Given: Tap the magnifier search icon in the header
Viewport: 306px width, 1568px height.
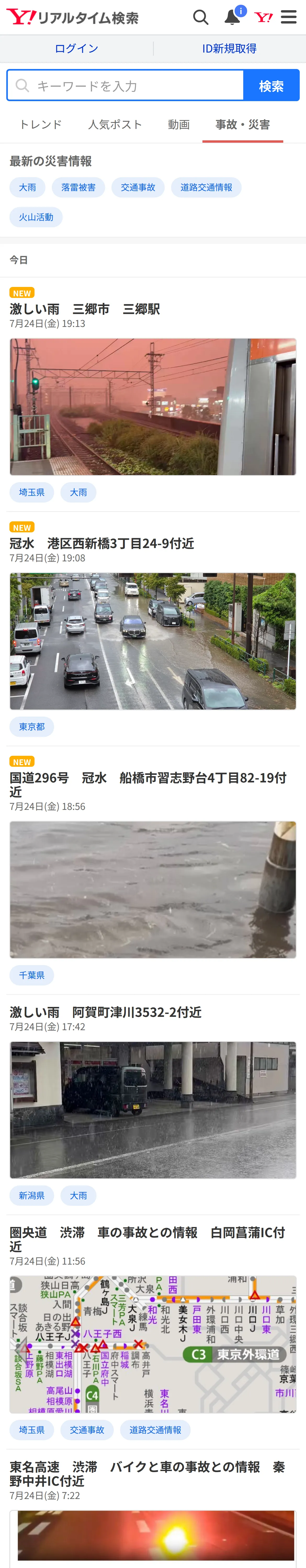Looking at the screenshot, I should coord(201,17).
